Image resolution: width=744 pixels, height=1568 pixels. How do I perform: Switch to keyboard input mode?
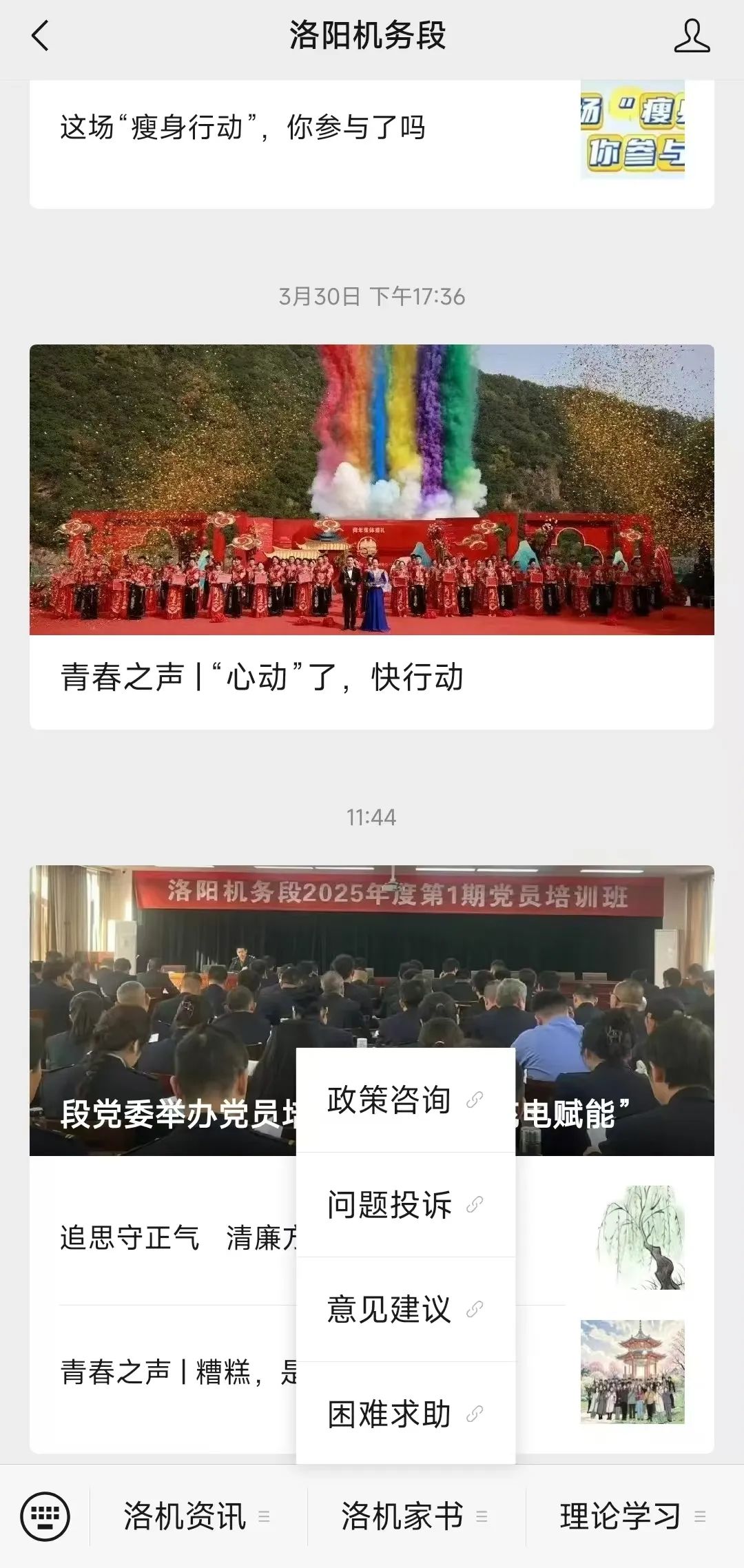coord(45,1517)
